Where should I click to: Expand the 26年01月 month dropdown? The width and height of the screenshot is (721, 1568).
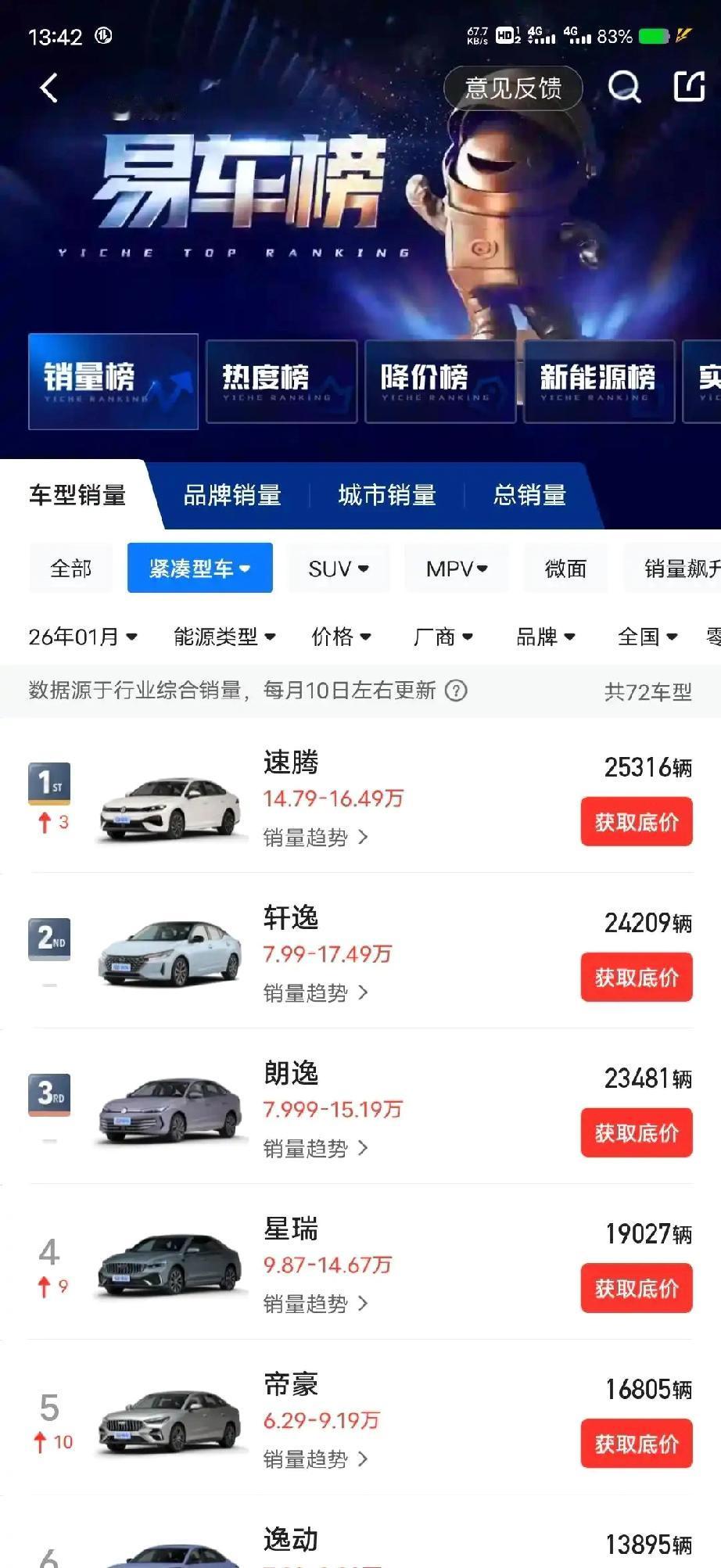click(81, 637)
